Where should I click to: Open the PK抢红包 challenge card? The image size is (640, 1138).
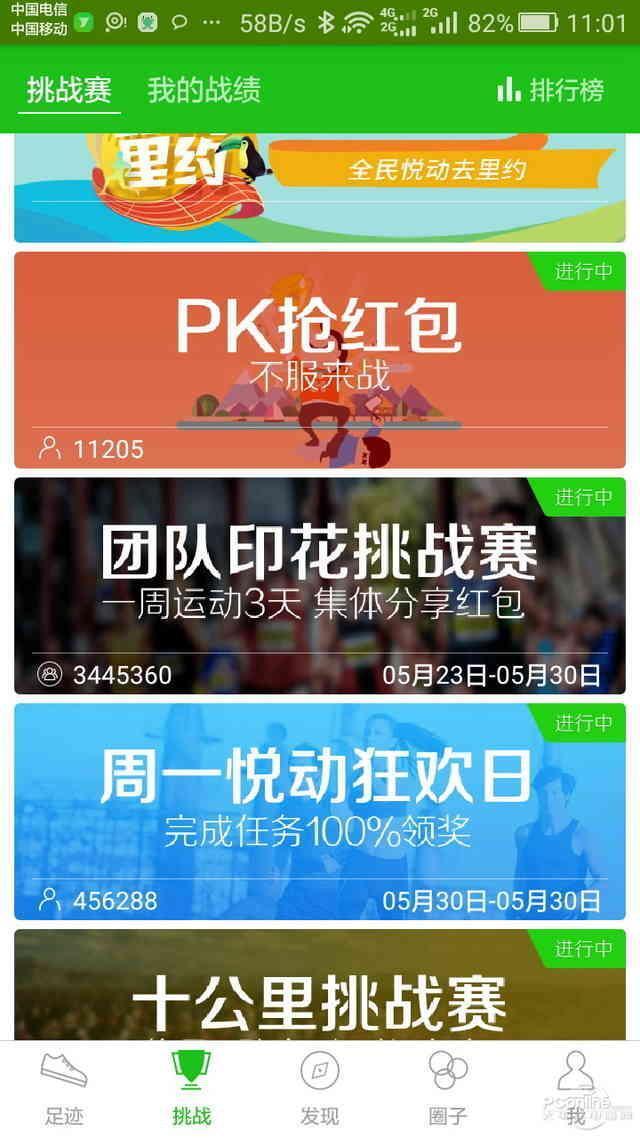tap(320, 360)
